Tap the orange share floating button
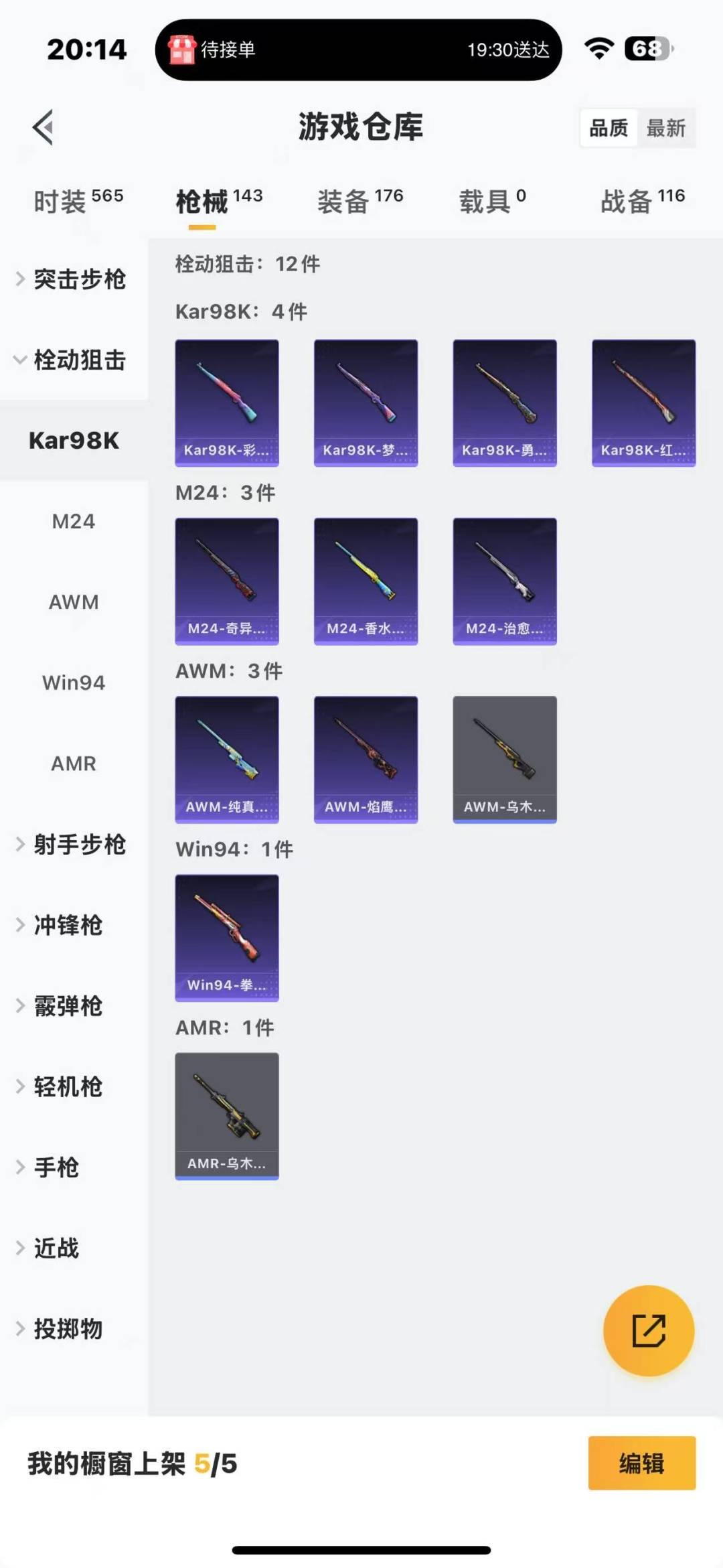Screen dimensions: 723x1568 coord(648,1330)
